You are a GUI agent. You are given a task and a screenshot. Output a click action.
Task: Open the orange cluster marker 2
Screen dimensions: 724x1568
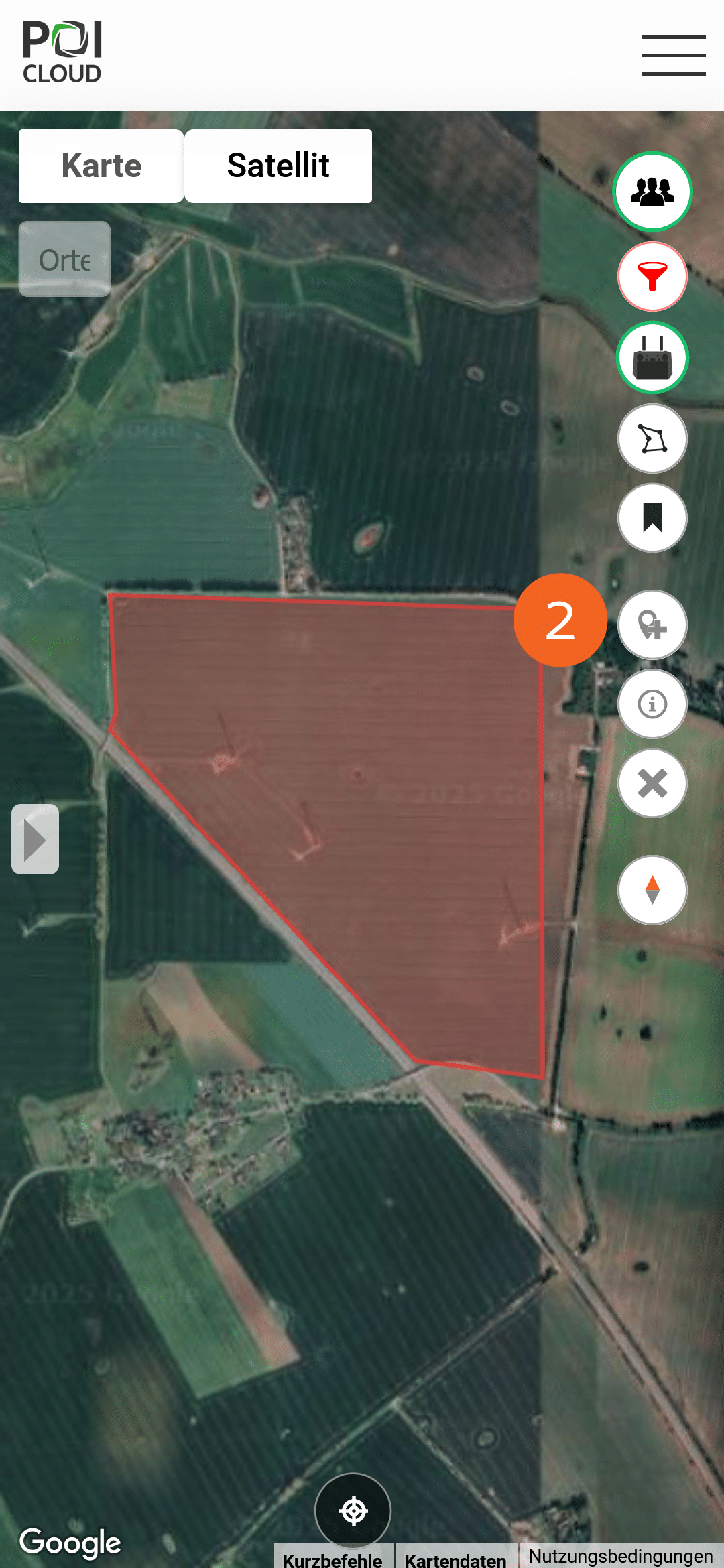pos(560,620)
